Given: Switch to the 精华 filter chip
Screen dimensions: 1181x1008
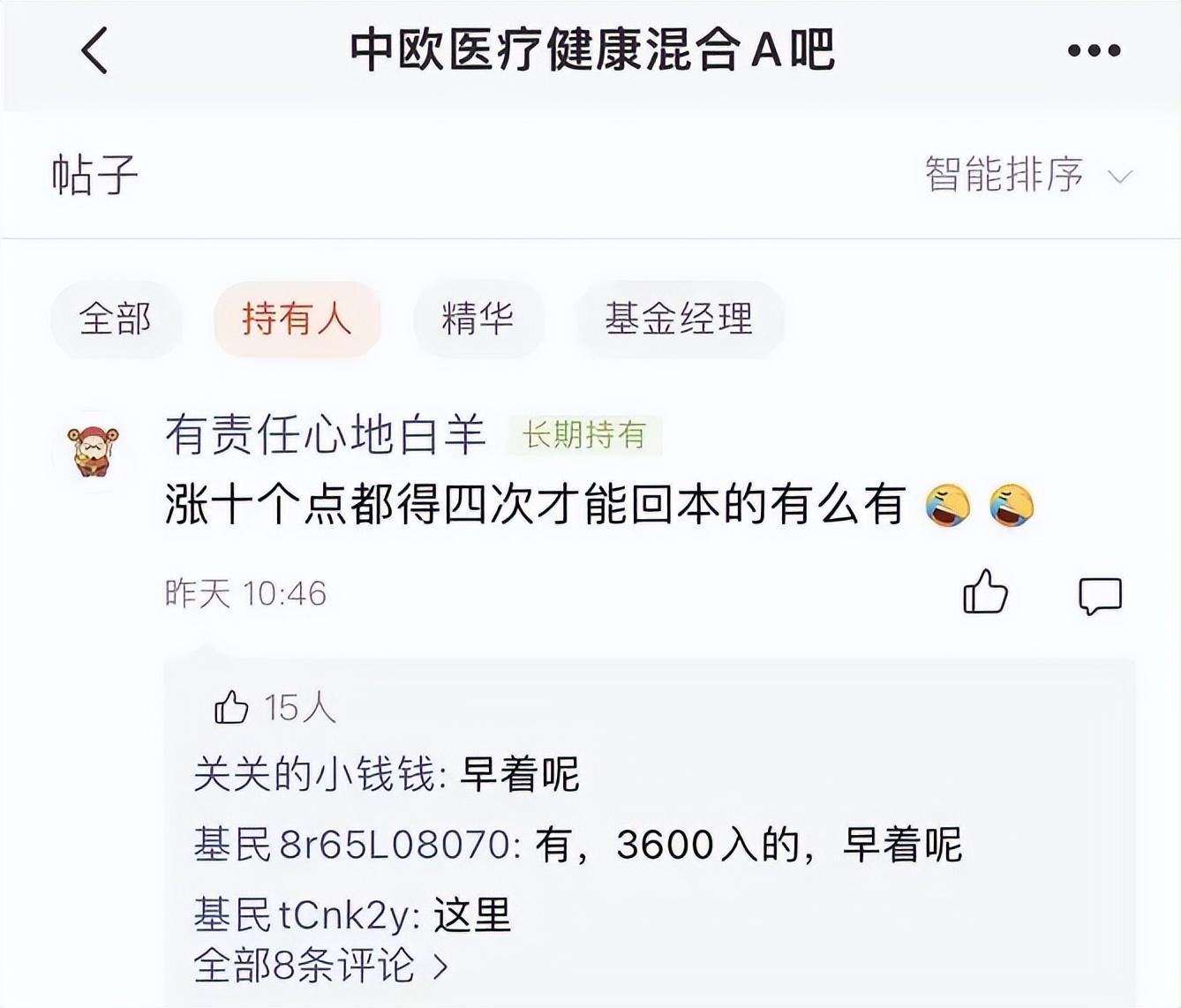Looking at the screenshot, I should 478,319.
